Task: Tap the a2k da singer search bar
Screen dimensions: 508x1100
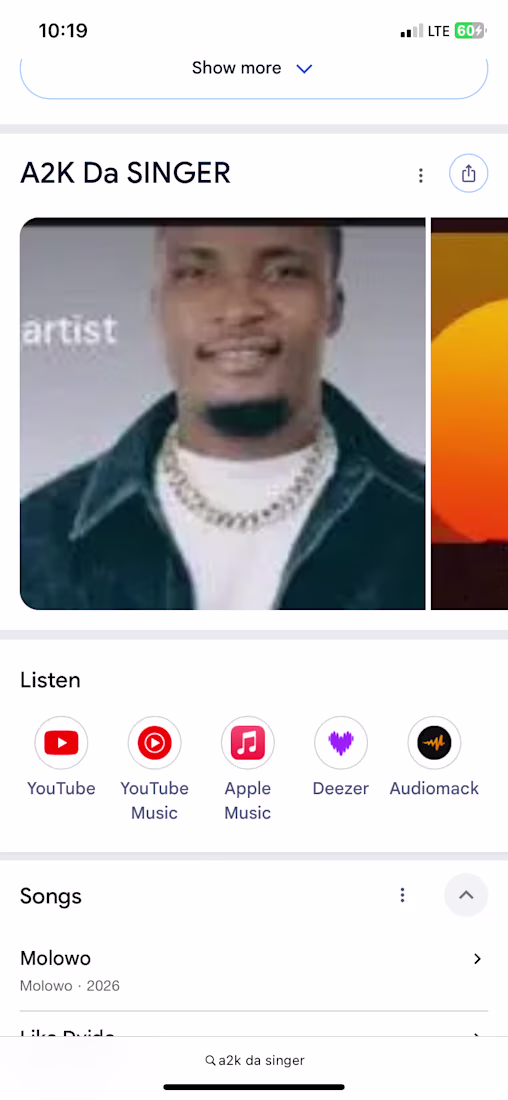Action: click(x=254, y=1061)
